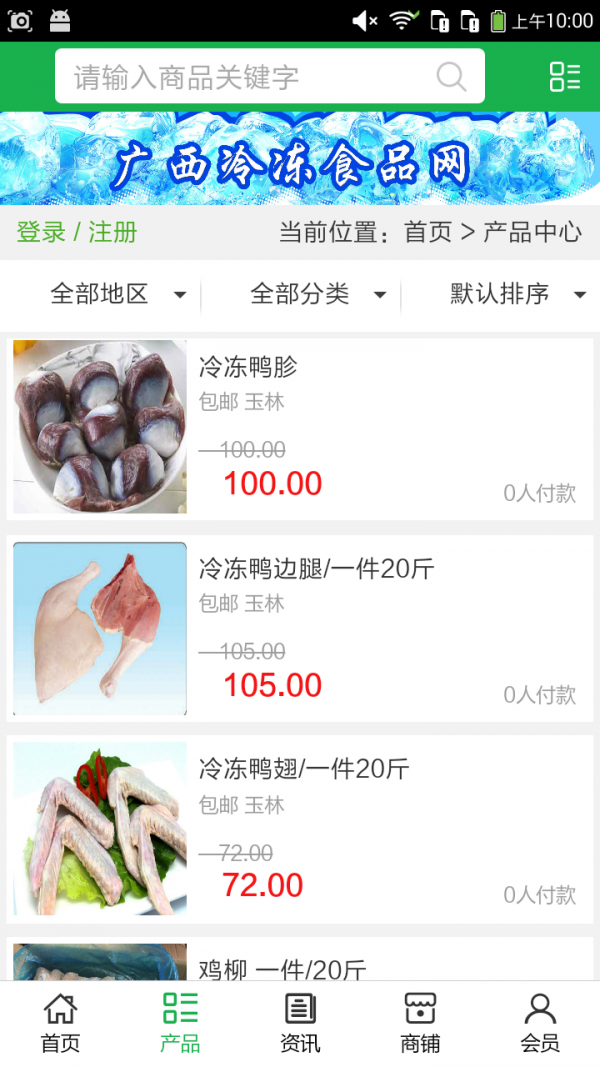
Task: Tap the product keyword search field
Action: pyautogui.click(x=250, y=77)
